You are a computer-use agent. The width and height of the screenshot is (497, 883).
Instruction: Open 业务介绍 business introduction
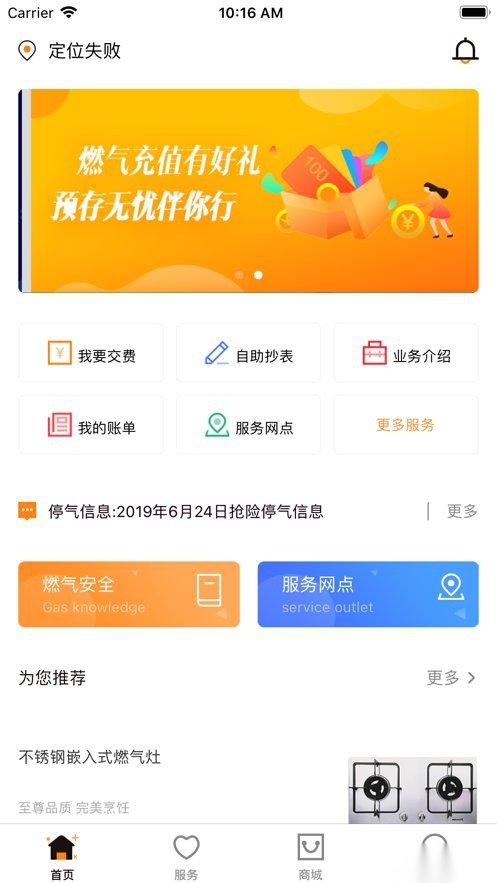pos(406,353)
